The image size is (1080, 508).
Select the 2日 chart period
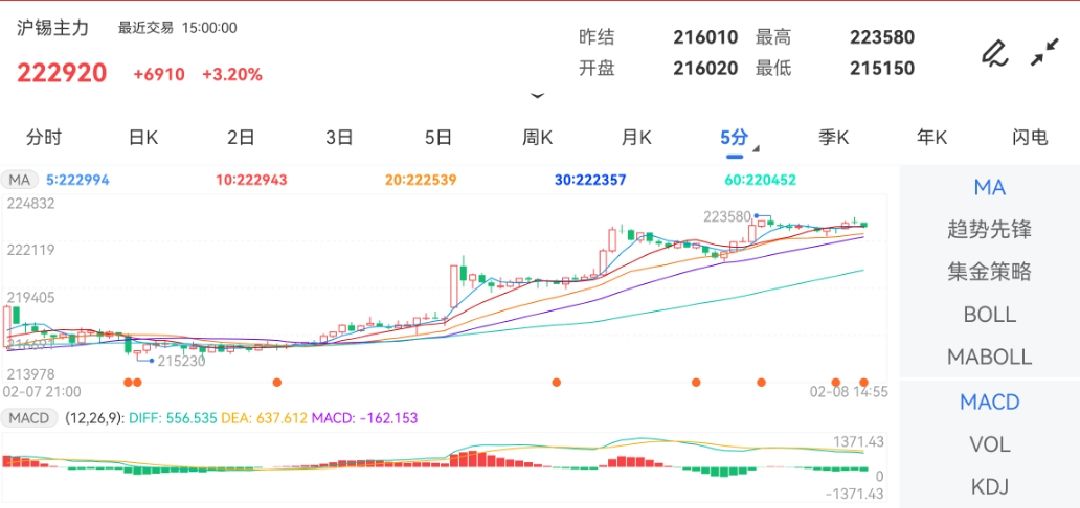(x=241, y=138)
